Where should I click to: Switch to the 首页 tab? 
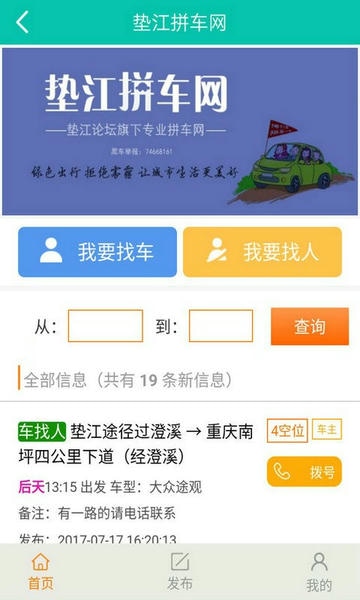41,572
